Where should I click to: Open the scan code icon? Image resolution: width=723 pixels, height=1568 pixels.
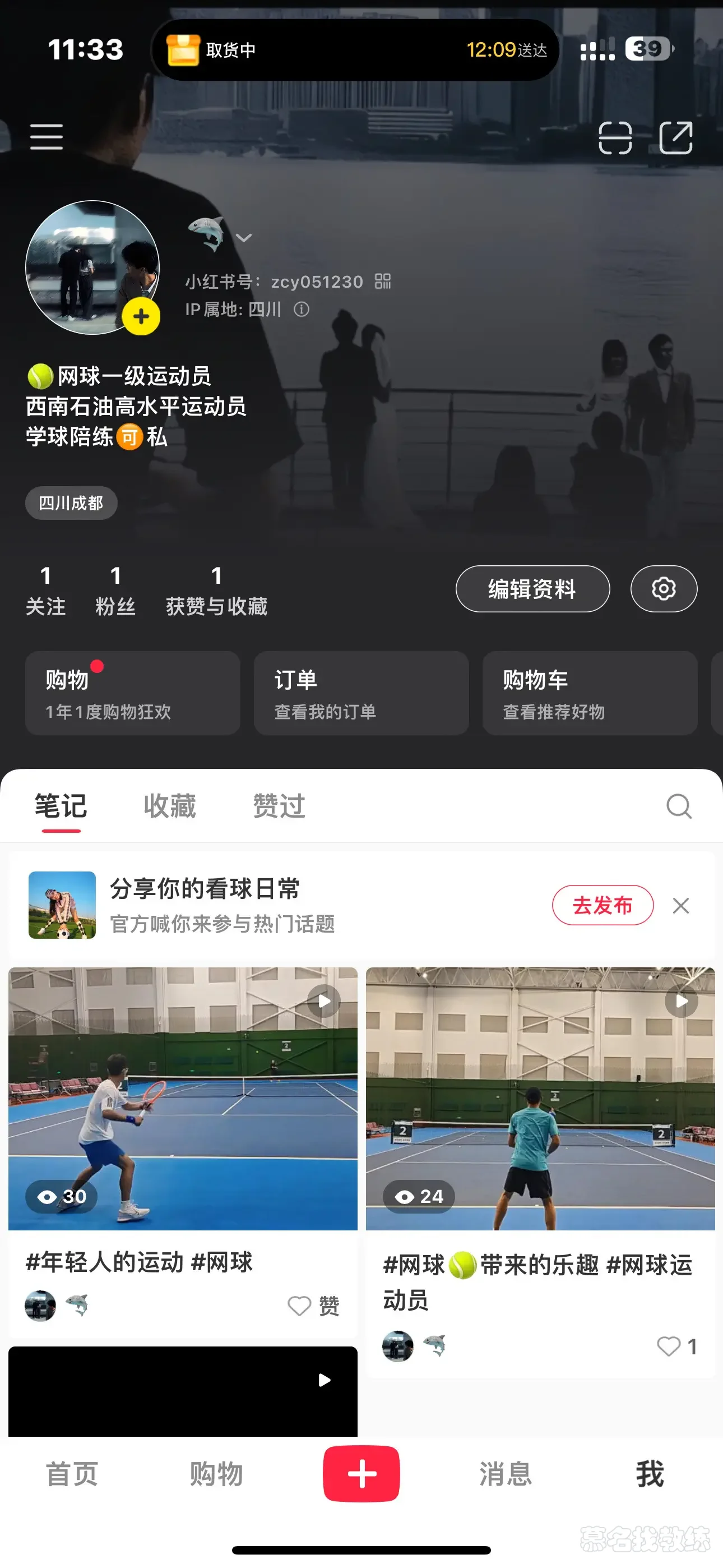[x=615, y=137]
